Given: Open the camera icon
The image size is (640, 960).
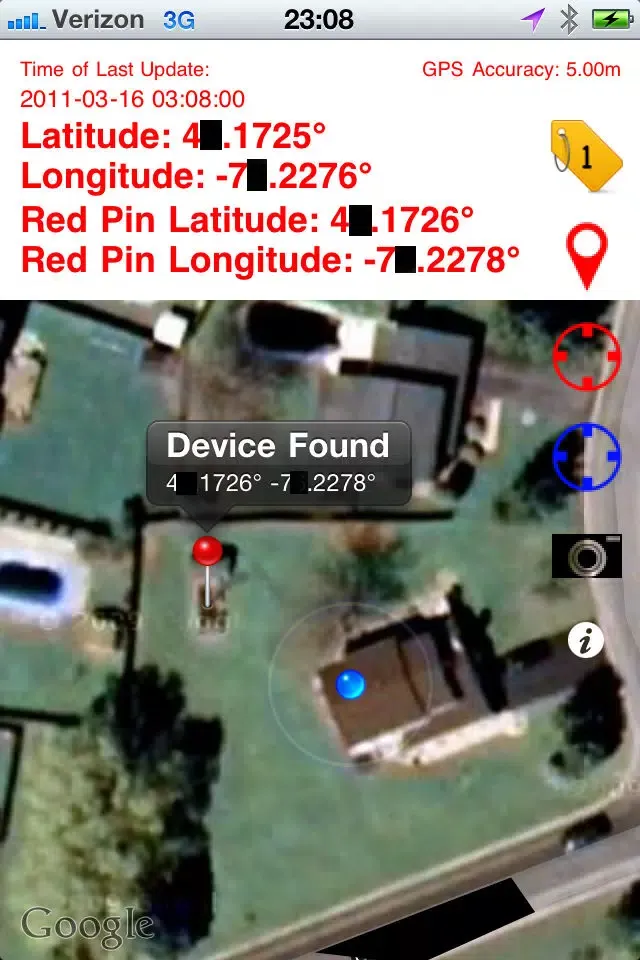Looking at the screenshot, I should coord(587,556).
